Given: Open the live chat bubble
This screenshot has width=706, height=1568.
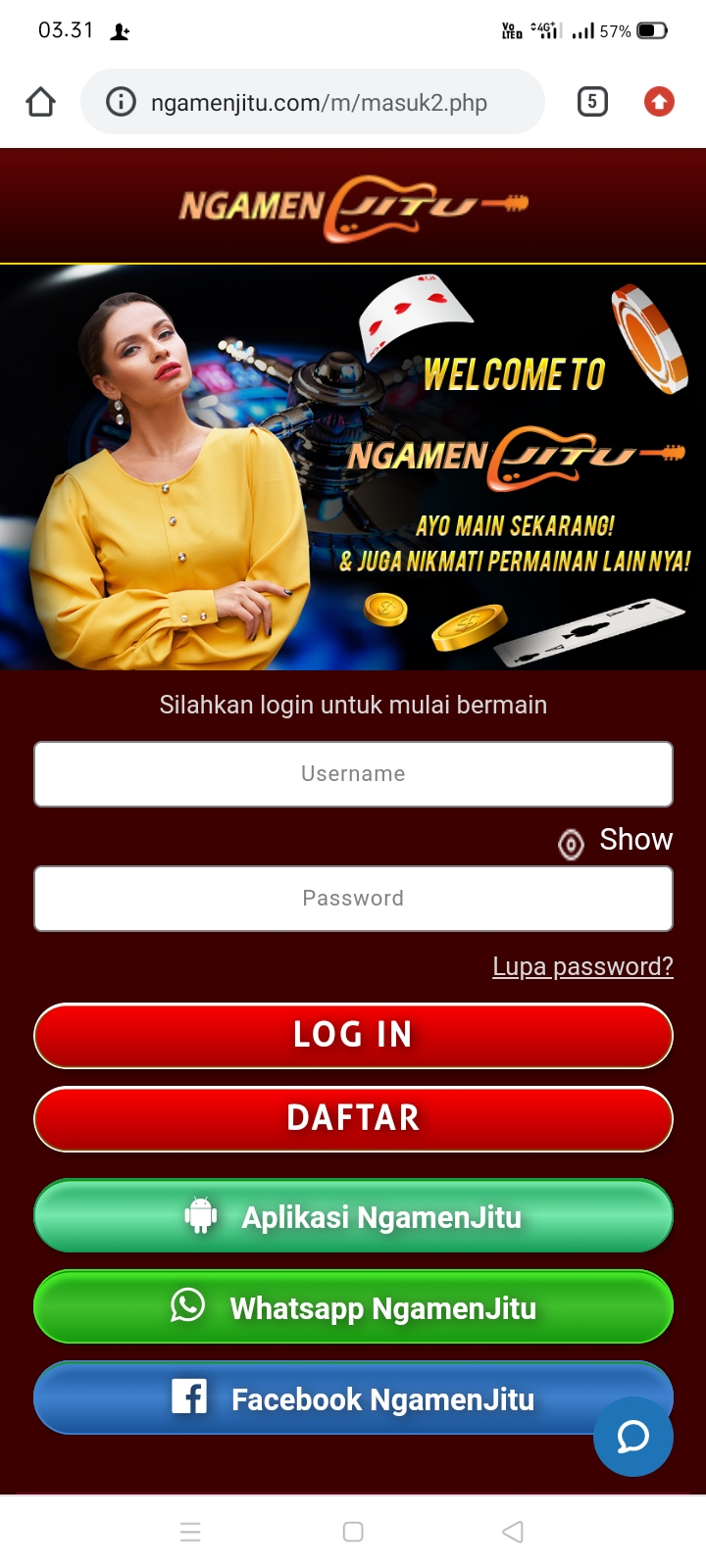Looking at the screenshot, I should click(632, 1437).
